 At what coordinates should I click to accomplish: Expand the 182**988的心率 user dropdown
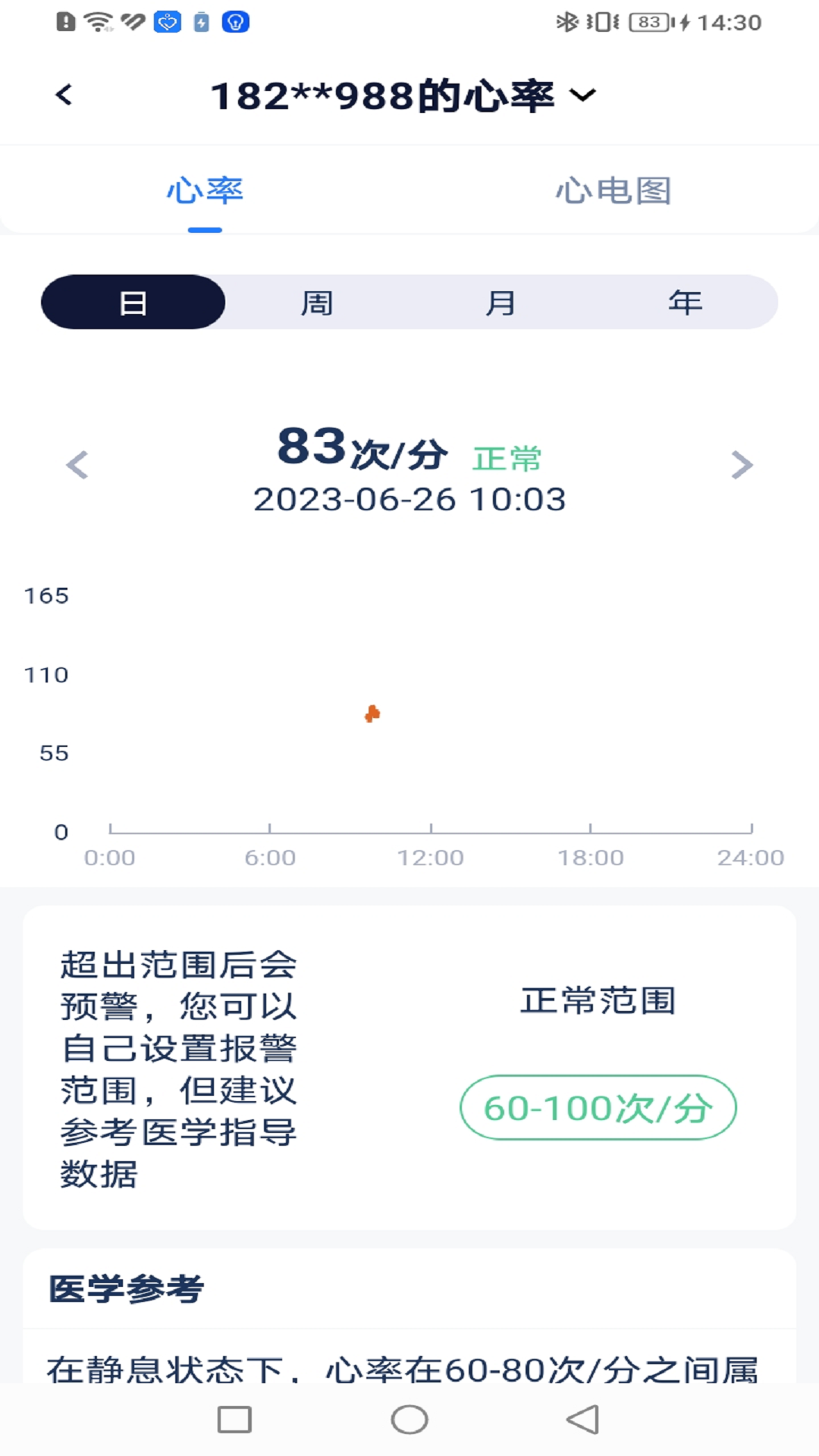coord(582,96)
